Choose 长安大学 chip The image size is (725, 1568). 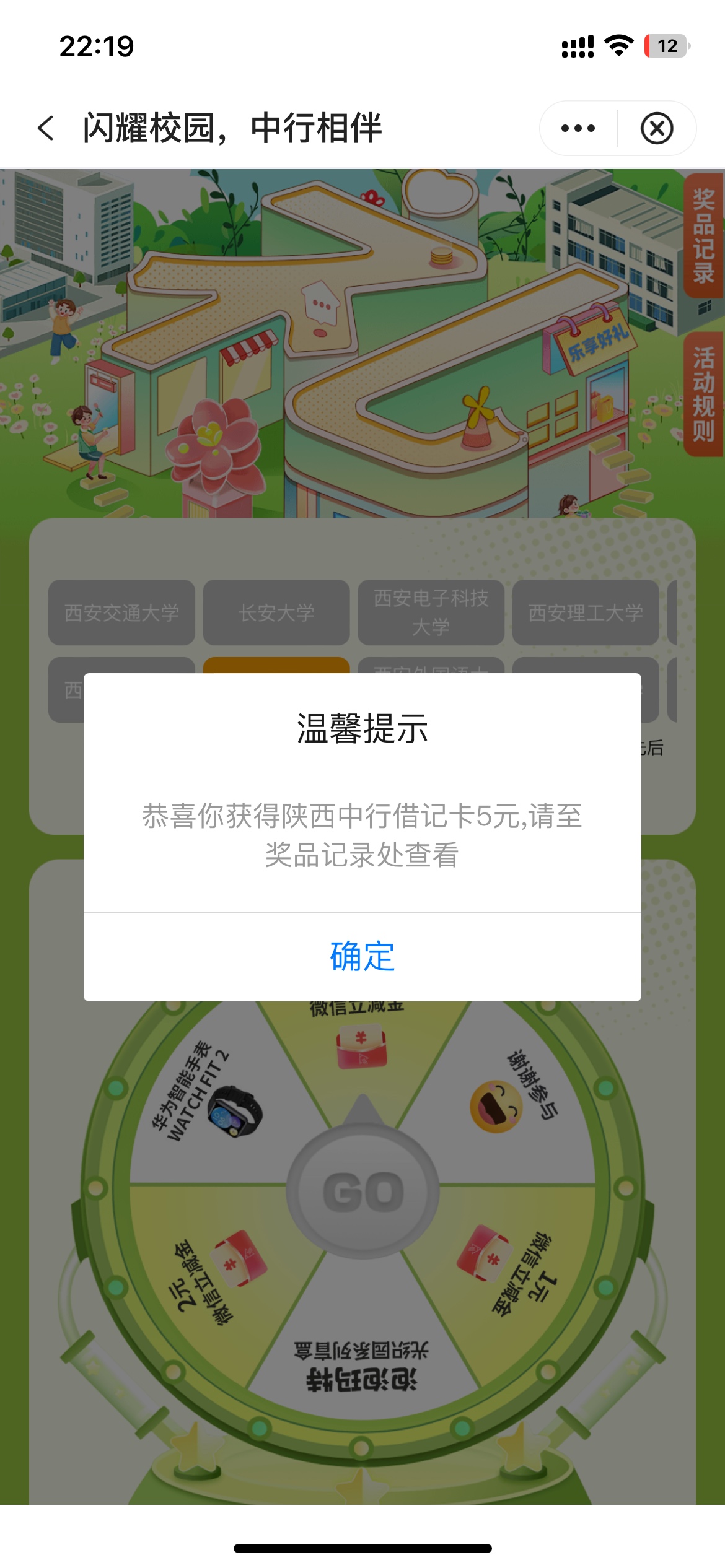tap(276, 612)
